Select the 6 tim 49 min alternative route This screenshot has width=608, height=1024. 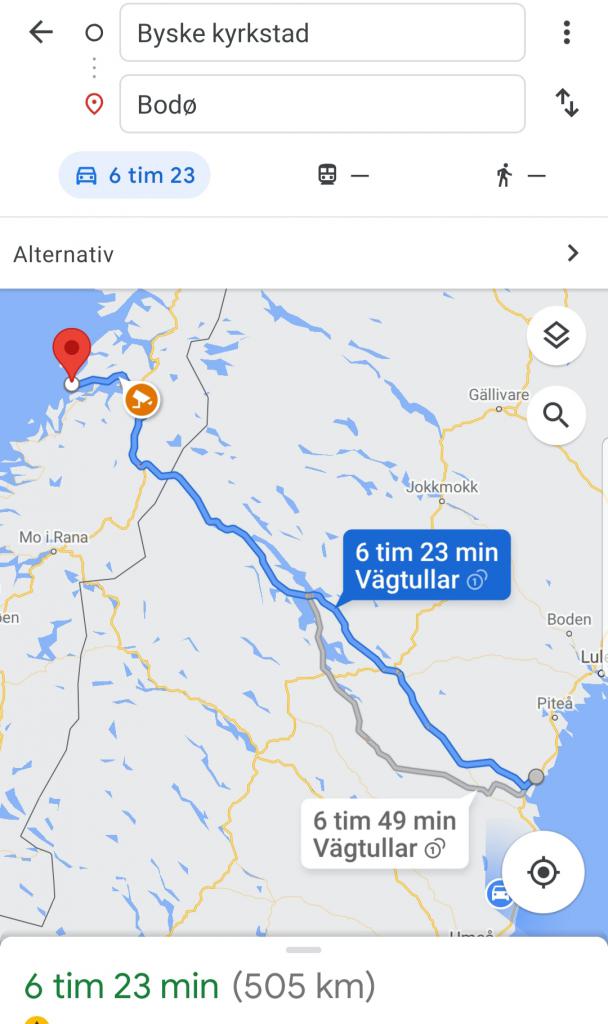point(384,835)
